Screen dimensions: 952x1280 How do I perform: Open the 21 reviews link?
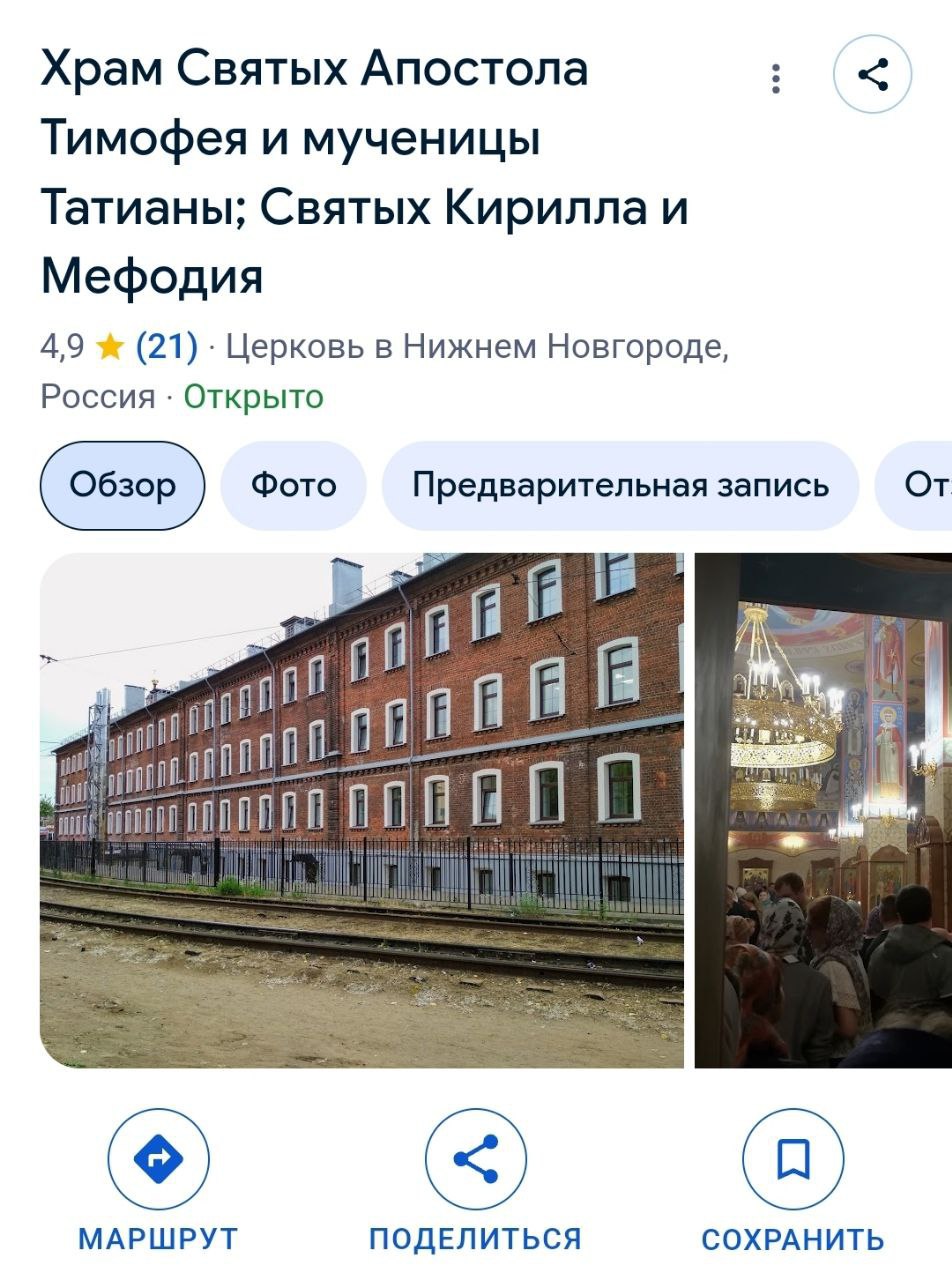[x=166, y=347]
